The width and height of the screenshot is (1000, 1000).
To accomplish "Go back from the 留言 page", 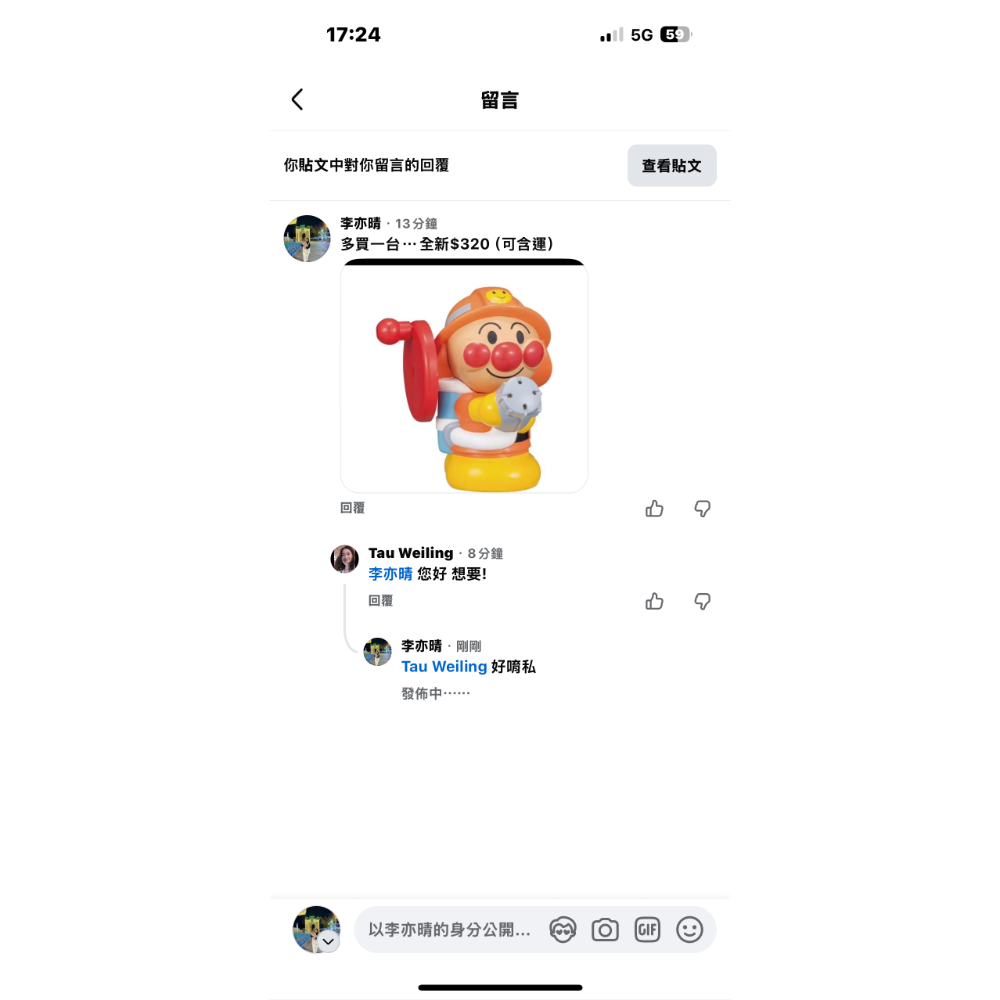I will 297,99.
